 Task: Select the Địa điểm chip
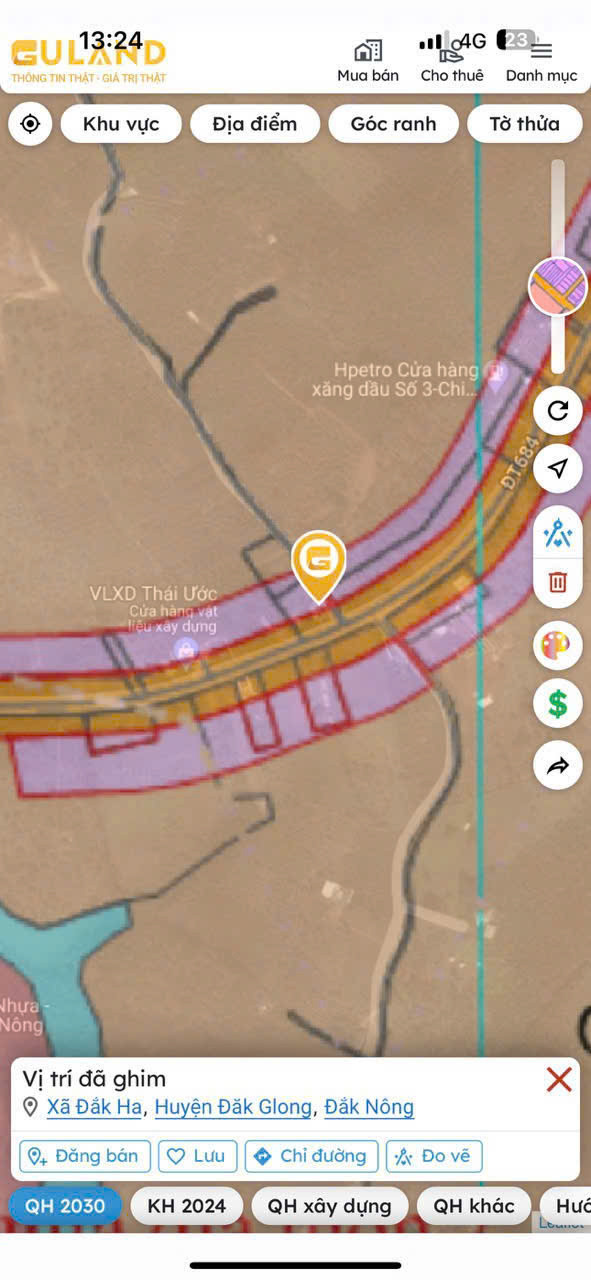[255, 124]
